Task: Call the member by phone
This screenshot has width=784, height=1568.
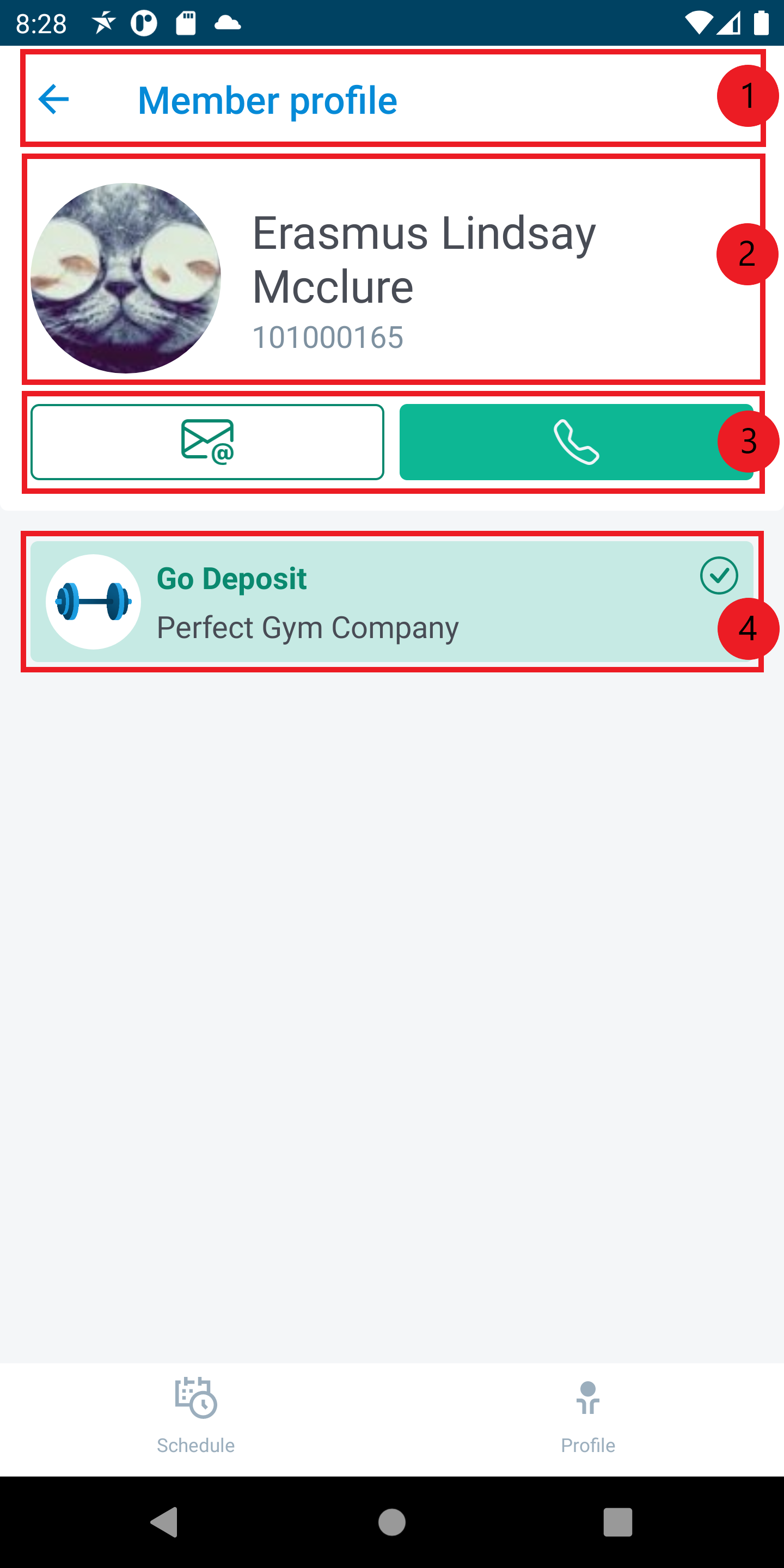Action: point(575,442)
